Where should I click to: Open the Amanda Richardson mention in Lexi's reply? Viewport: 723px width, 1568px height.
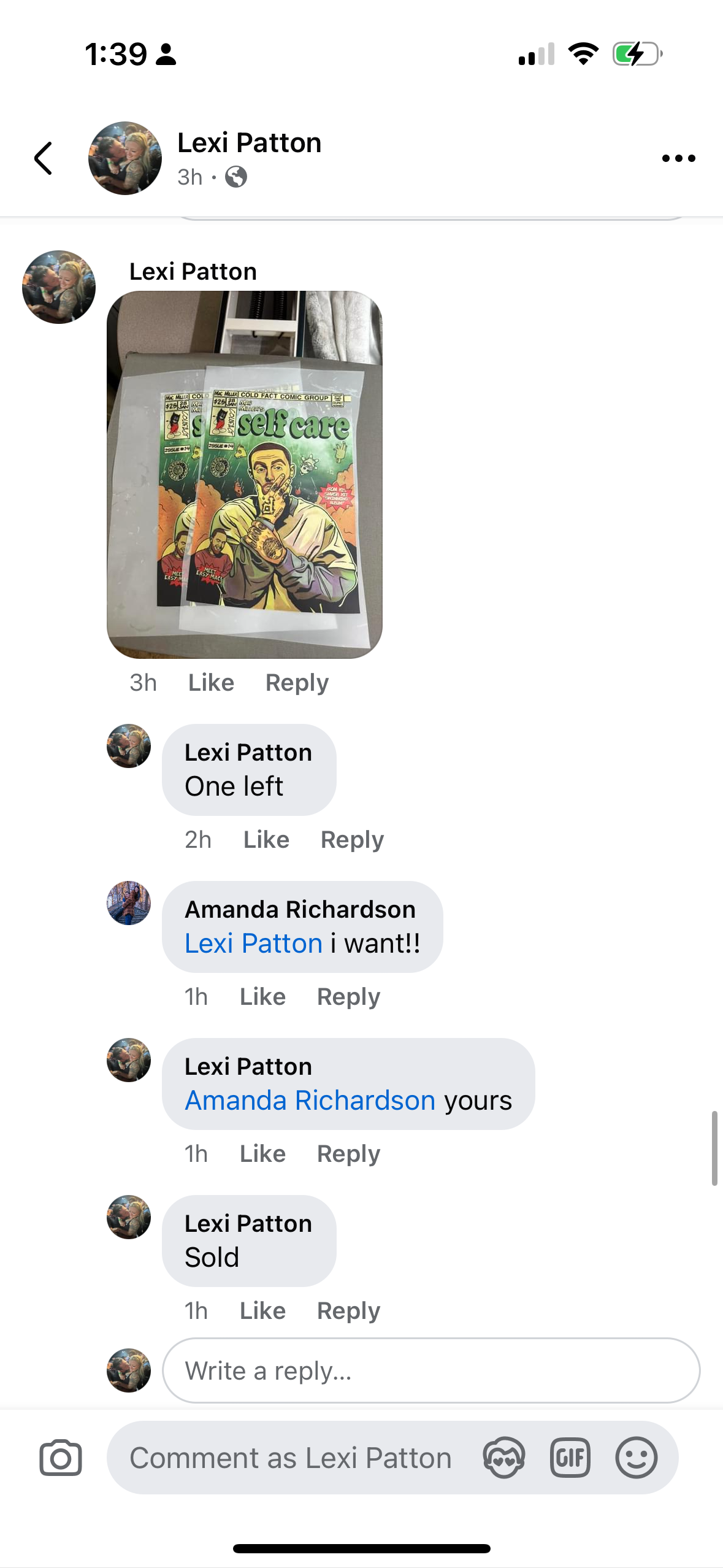tap(310, 1101)
